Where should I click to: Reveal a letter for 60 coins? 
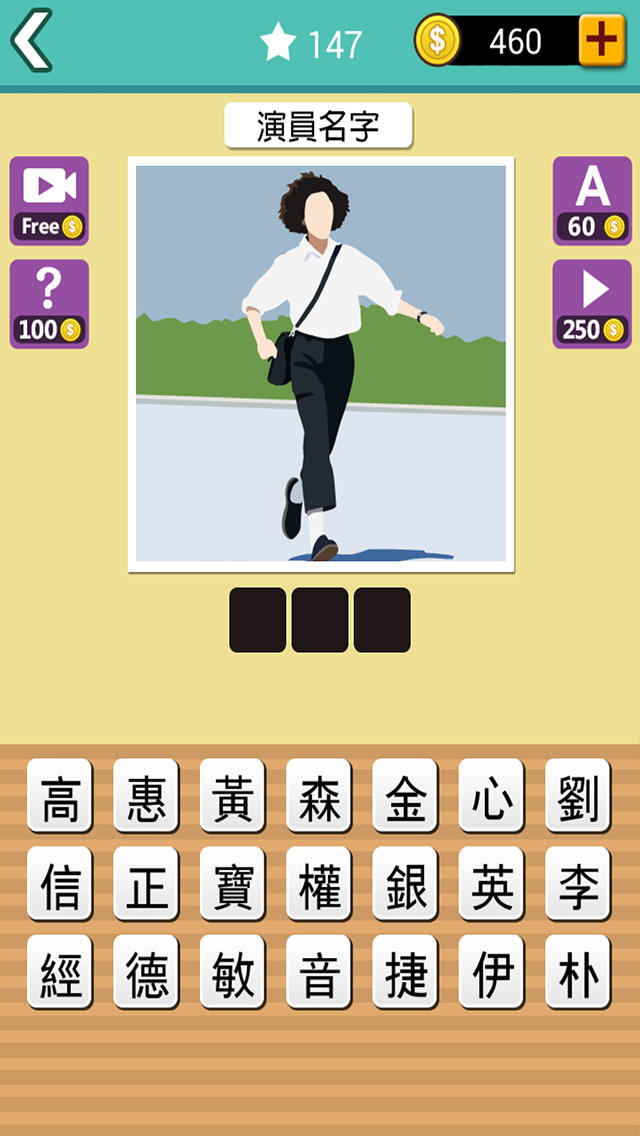tap(592, 200)
